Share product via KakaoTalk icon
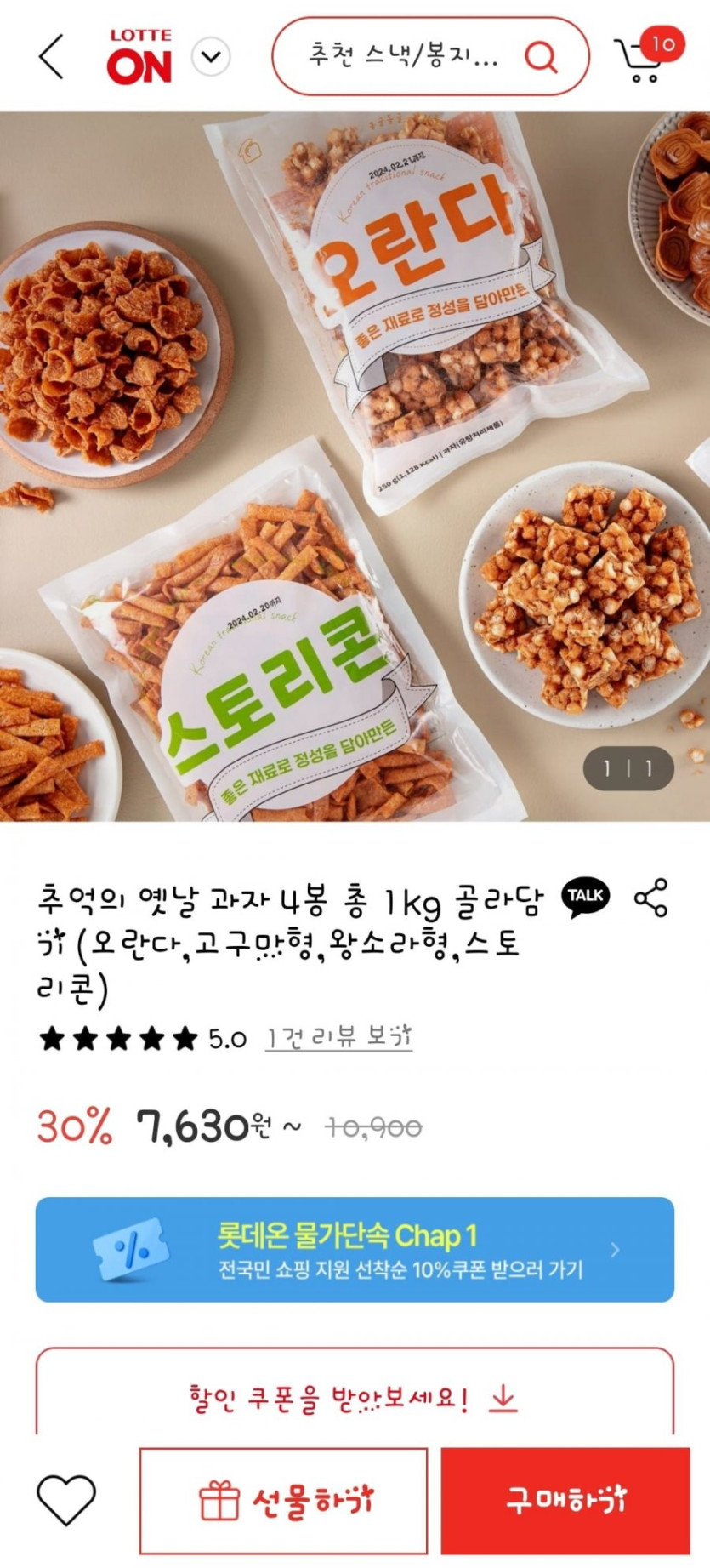Image resolution: width=710 pixels, height=1568 pixels. click(585, 896)
